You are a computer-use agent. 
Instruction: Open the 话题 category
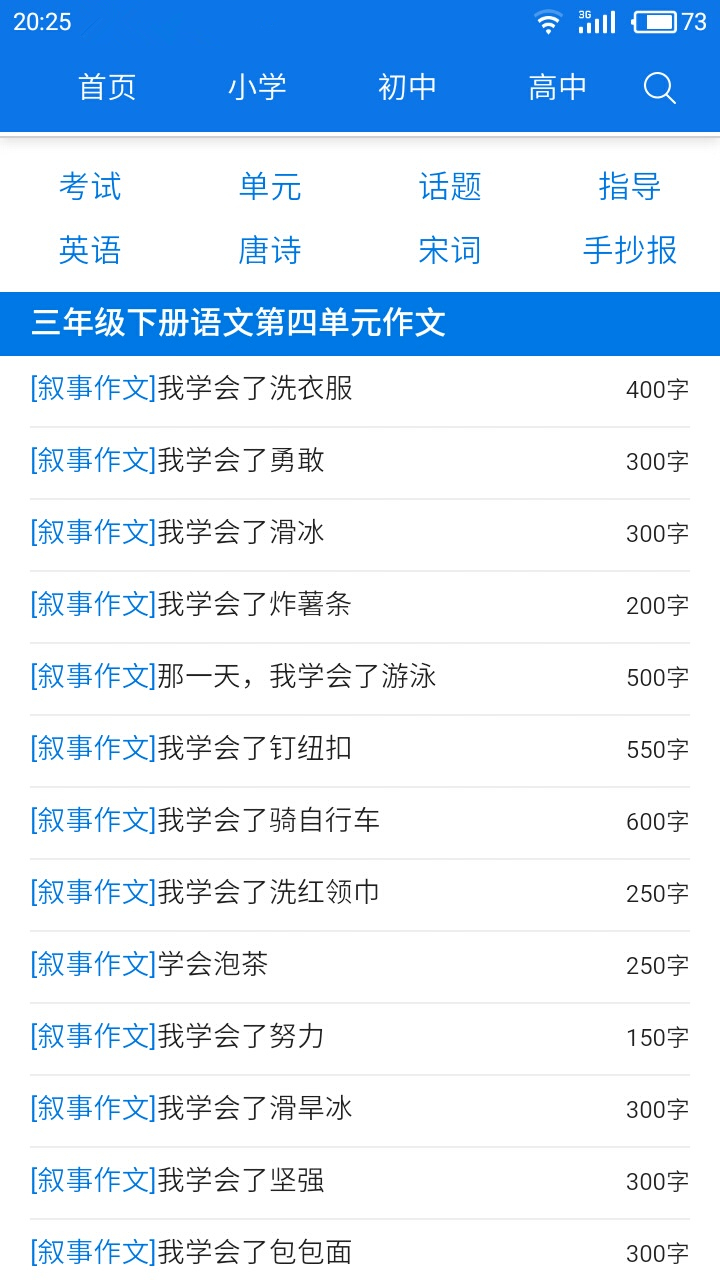click(x=449, y=188)
